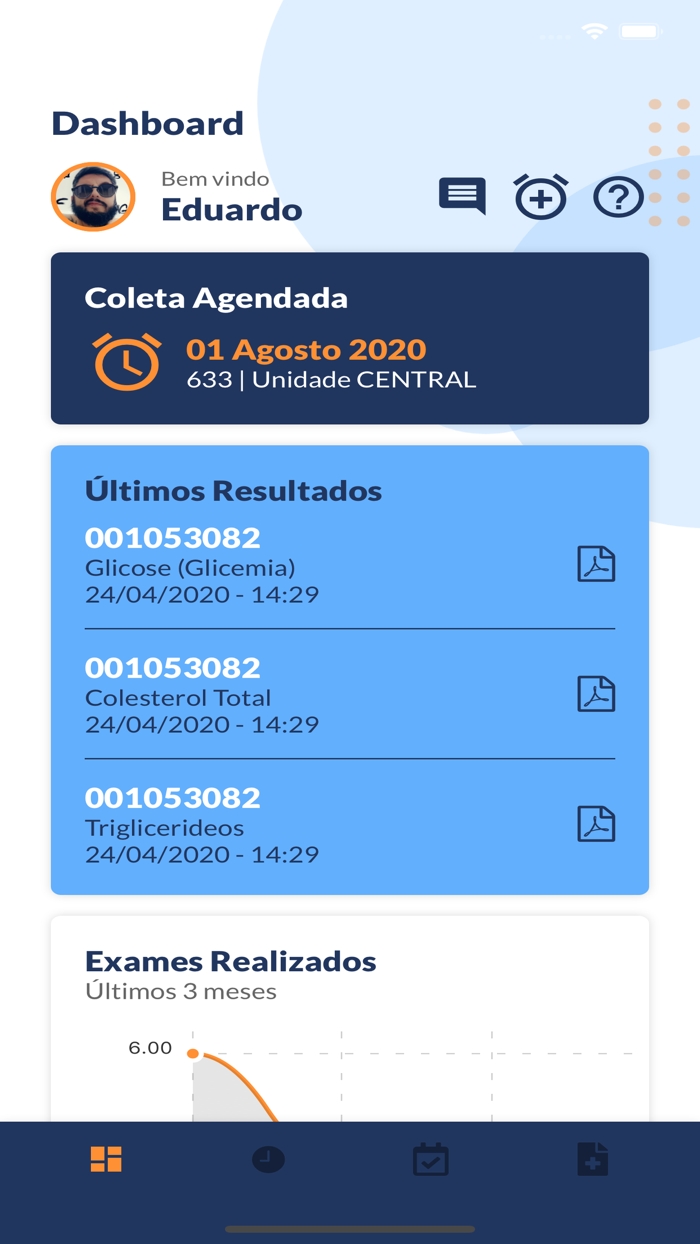Open PDF for Glicose (Glicemia) result
Image resolution: width=700 pixels, height=1244 pixels.
[596, 564]
